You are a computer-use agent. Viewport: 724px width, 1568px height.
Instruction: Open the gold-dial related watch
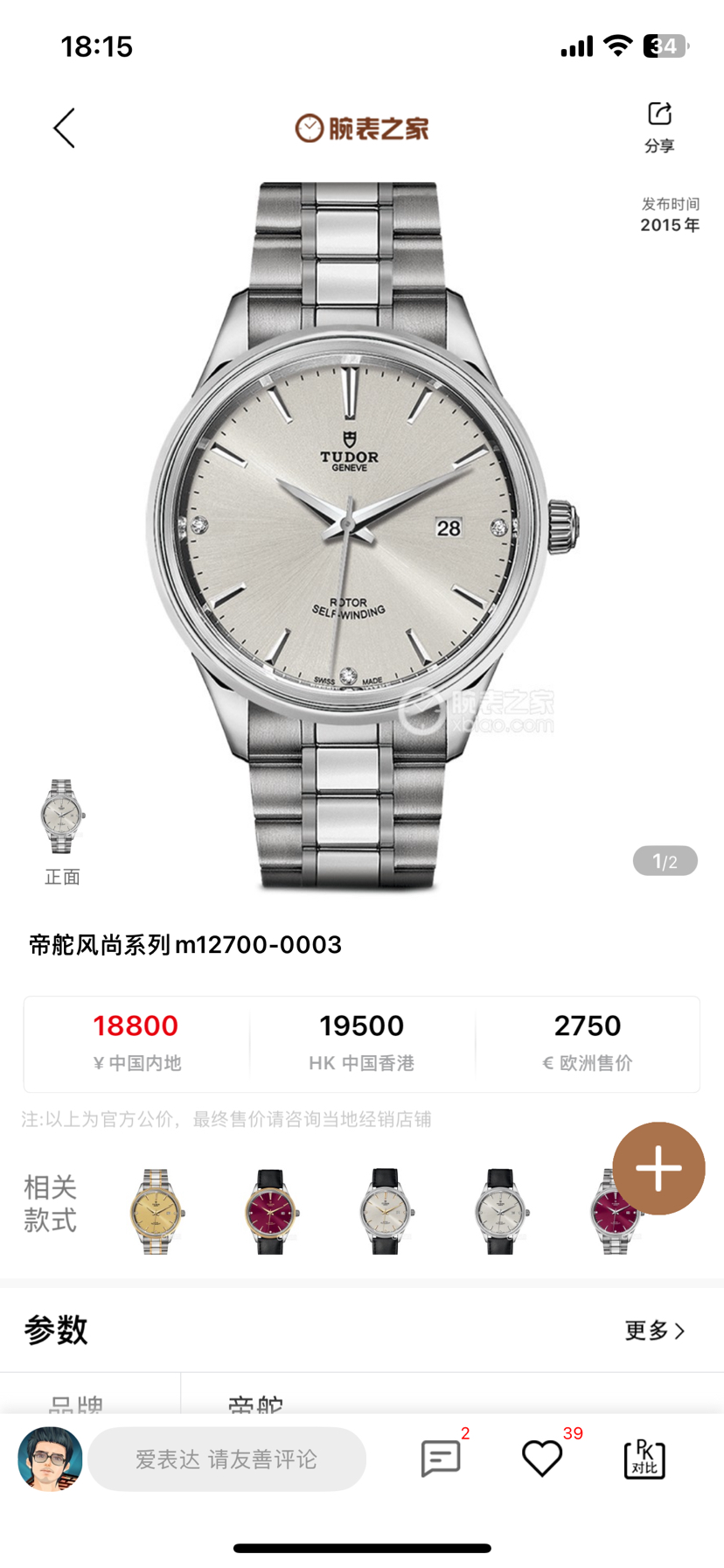point(157,1211)
